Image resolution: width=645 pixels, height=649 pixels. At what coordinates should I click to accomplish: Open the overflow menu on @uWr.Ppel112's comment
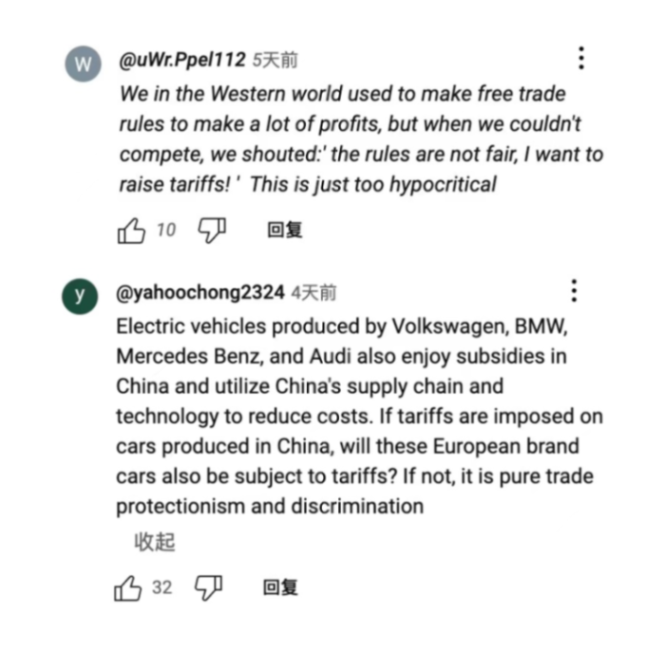point(581,58)
